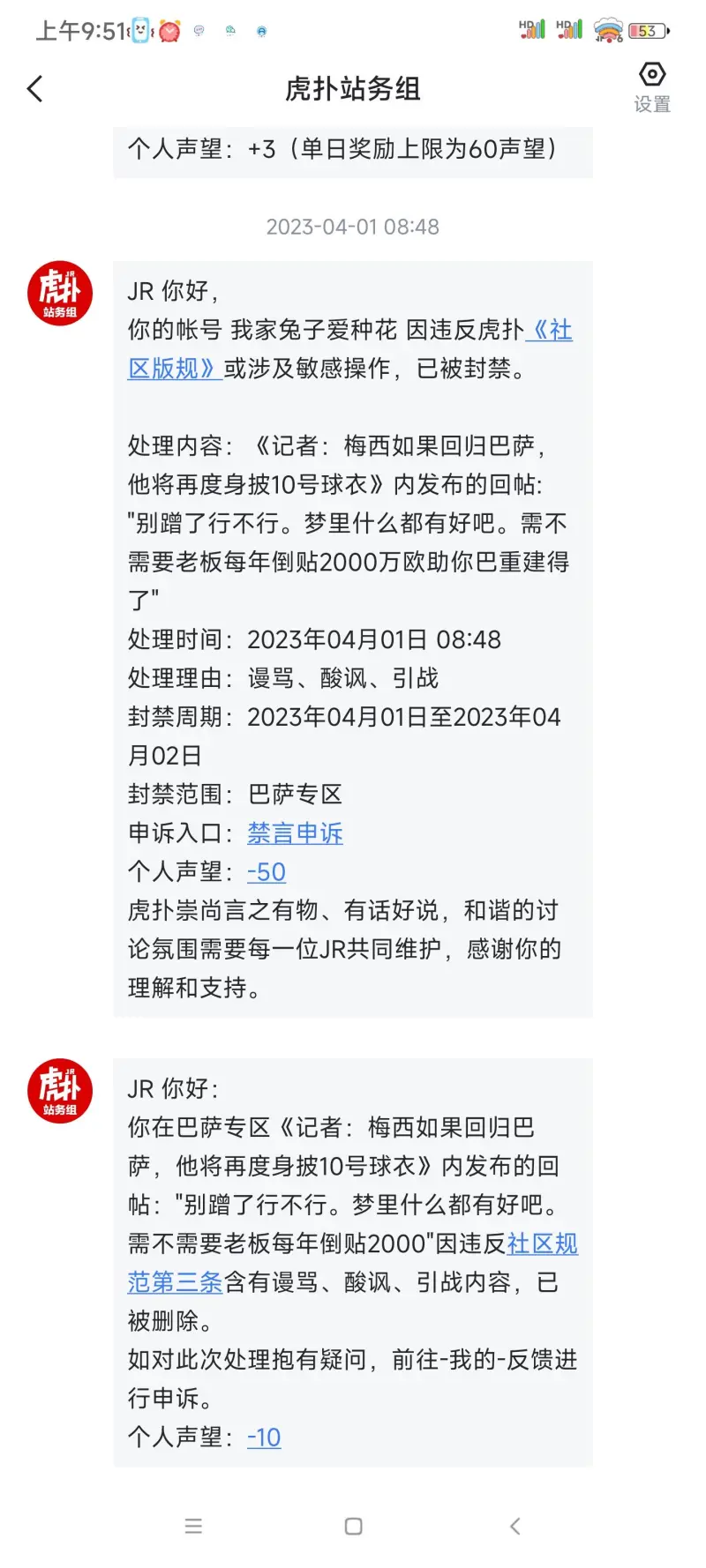Tap the -50 reputation link
This screenshot has width=706, height=1568.
tap(266, 872)
